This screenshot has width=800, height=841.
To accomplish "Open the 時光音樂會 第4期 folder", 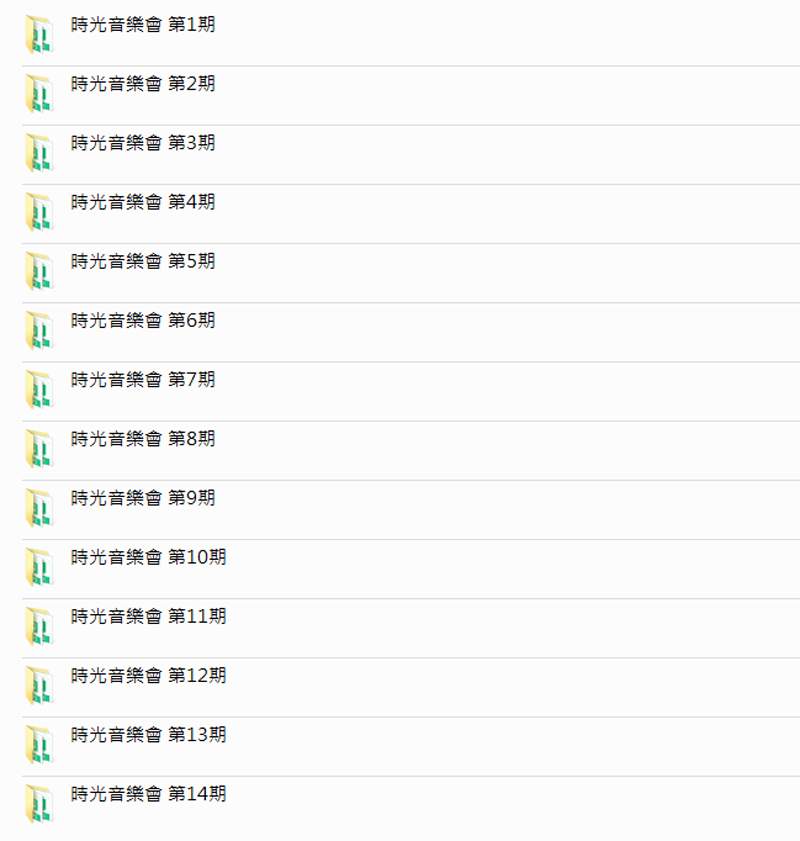I will (x=142, y=202).
